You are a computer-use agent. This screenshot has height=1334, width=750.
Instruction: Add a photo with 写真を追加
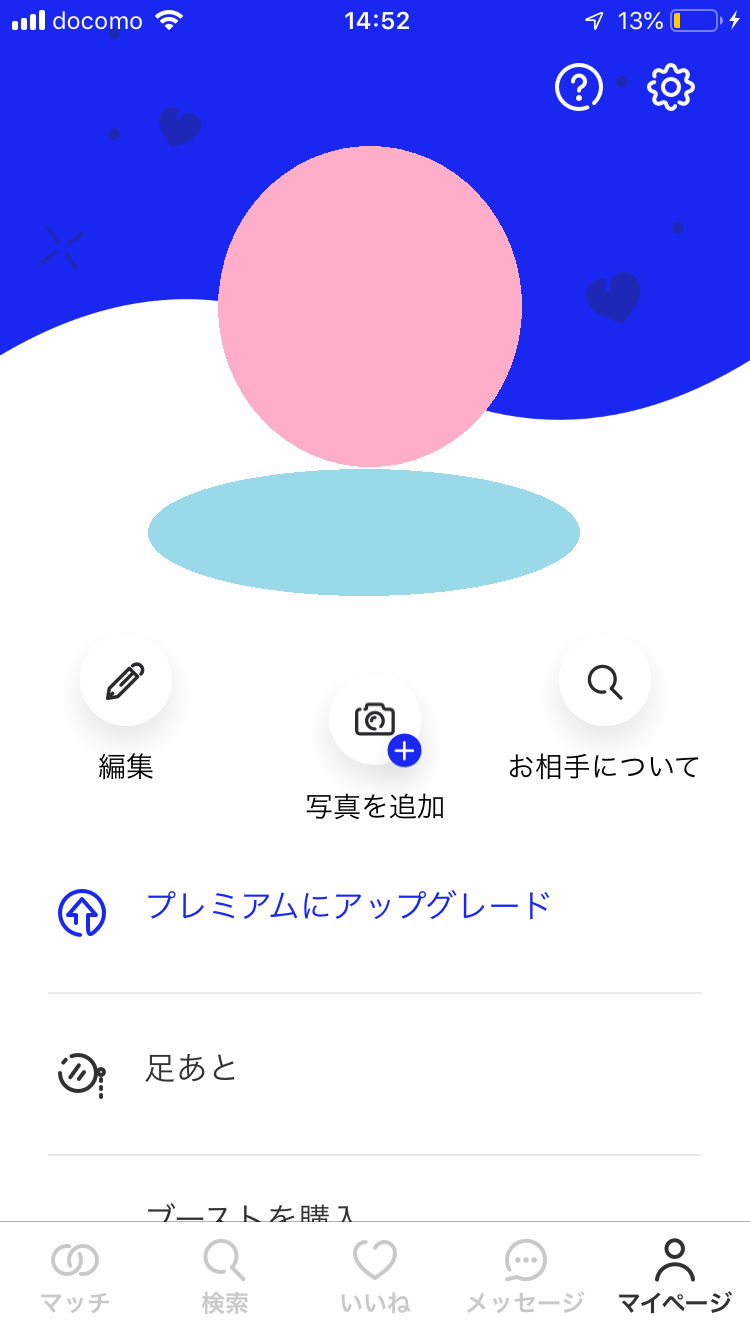click(x=375, y=720)
